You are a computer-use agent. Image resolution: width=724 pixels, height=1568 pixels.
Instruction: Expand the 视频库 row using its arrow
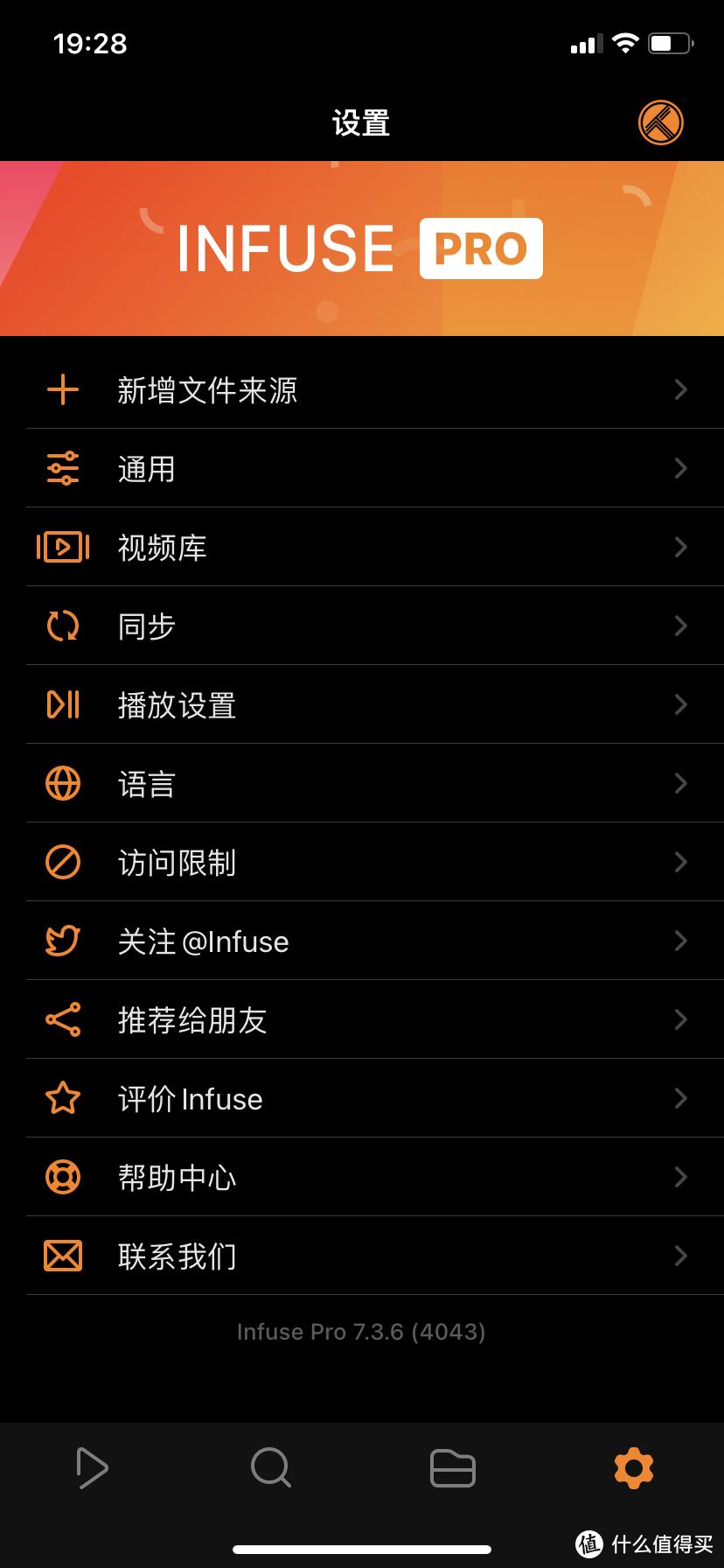pos(681,547)
